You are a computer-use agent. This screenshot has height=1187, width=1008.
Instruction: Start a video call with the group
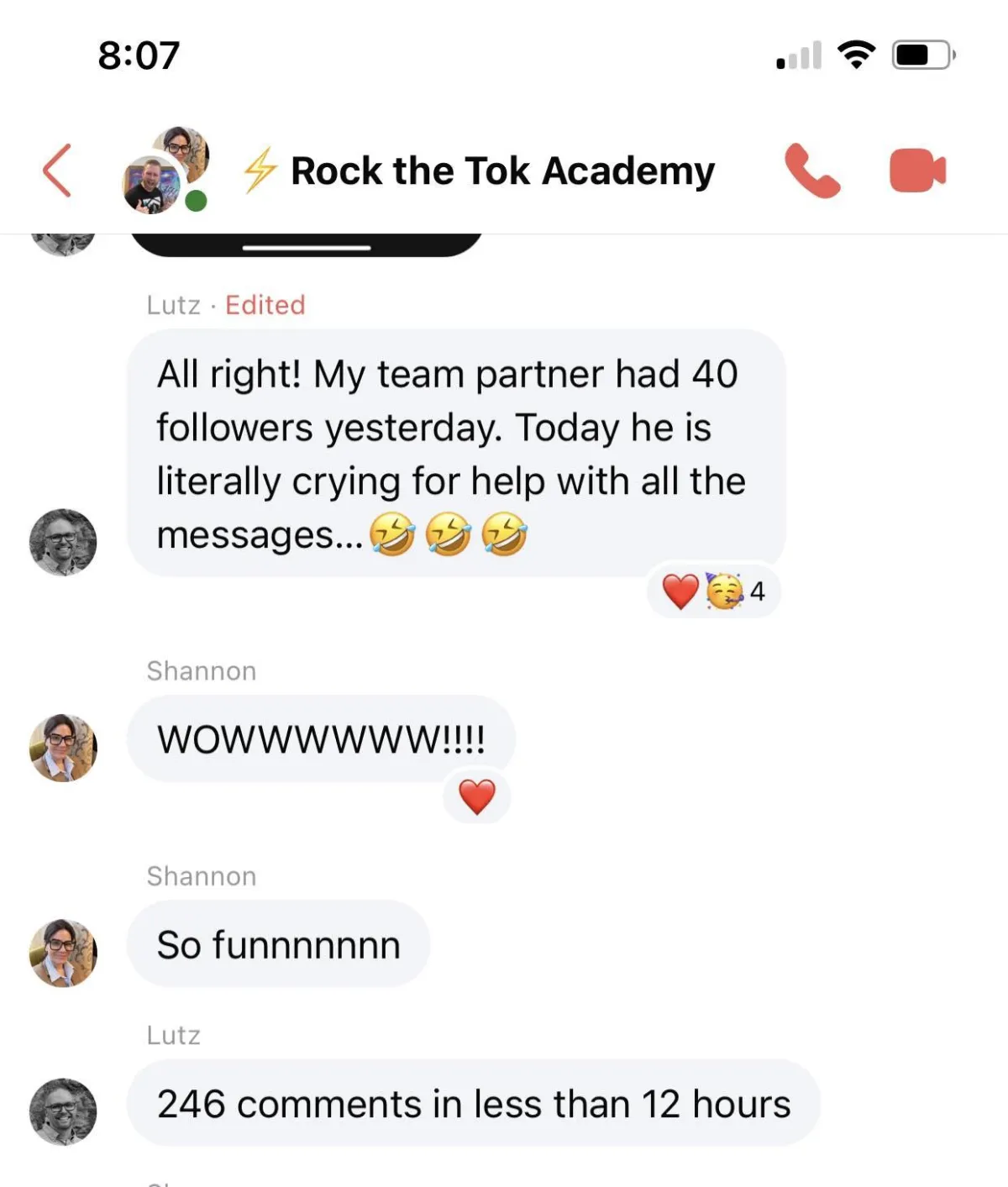click(917, 171)
